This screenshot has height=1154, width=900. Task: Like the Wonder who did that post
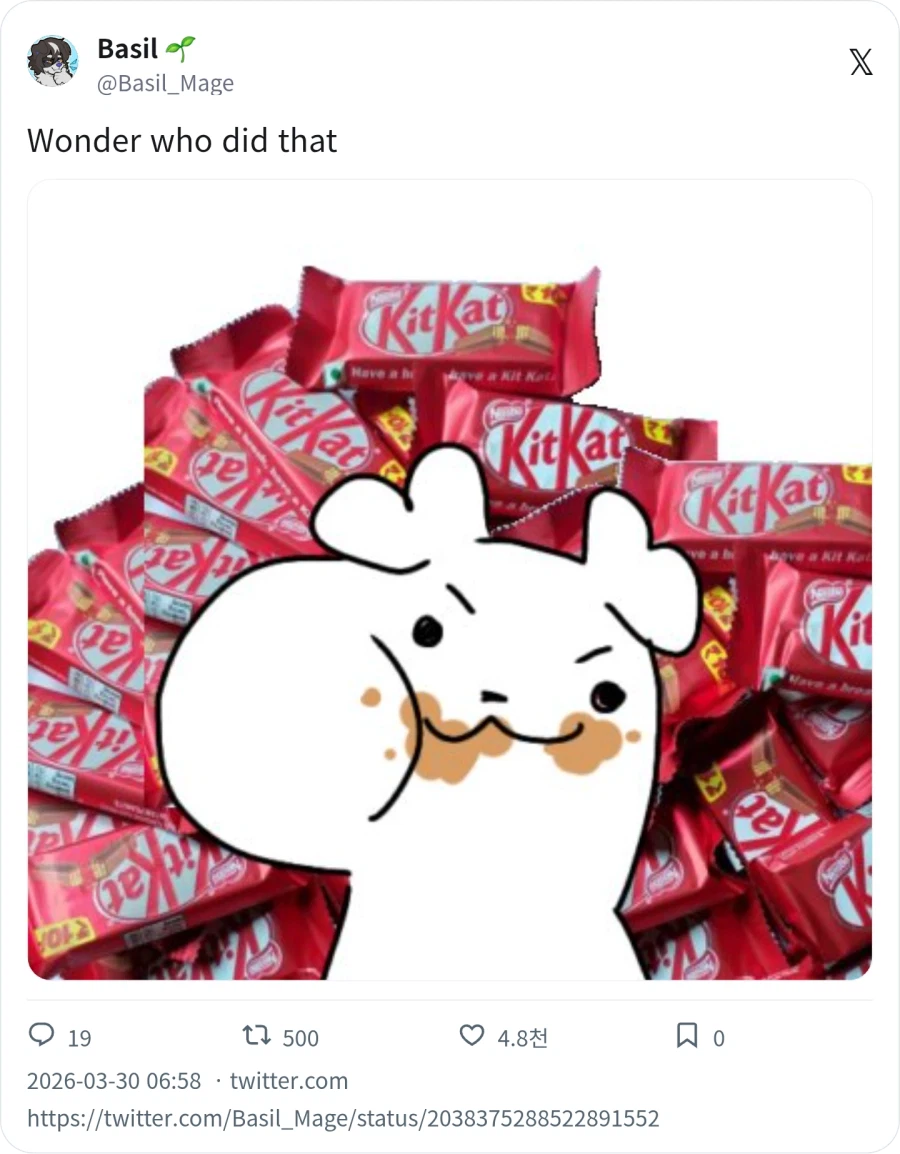(472, 1035)
